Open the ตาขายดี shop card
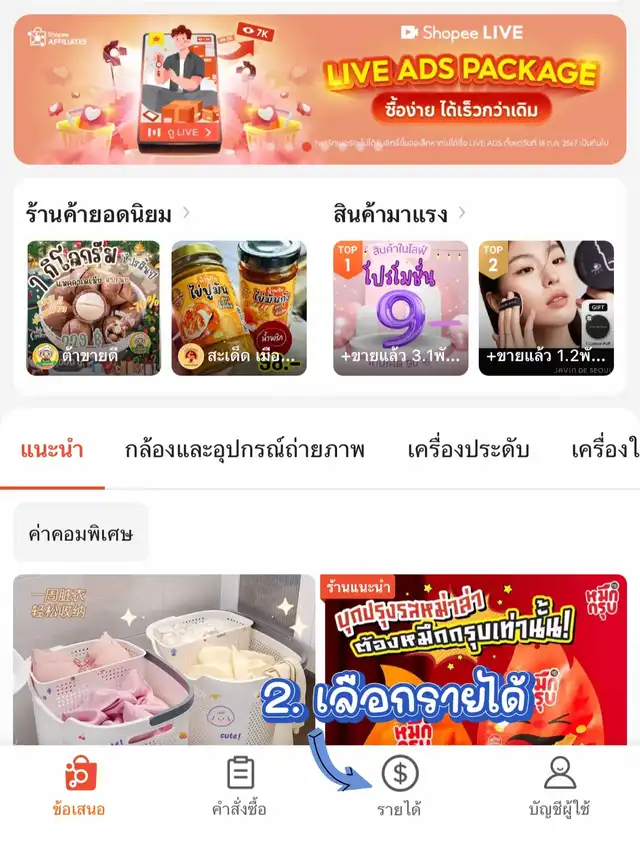Screen dimensions: 640x853 pyautogui.click(x=93, y=308)
